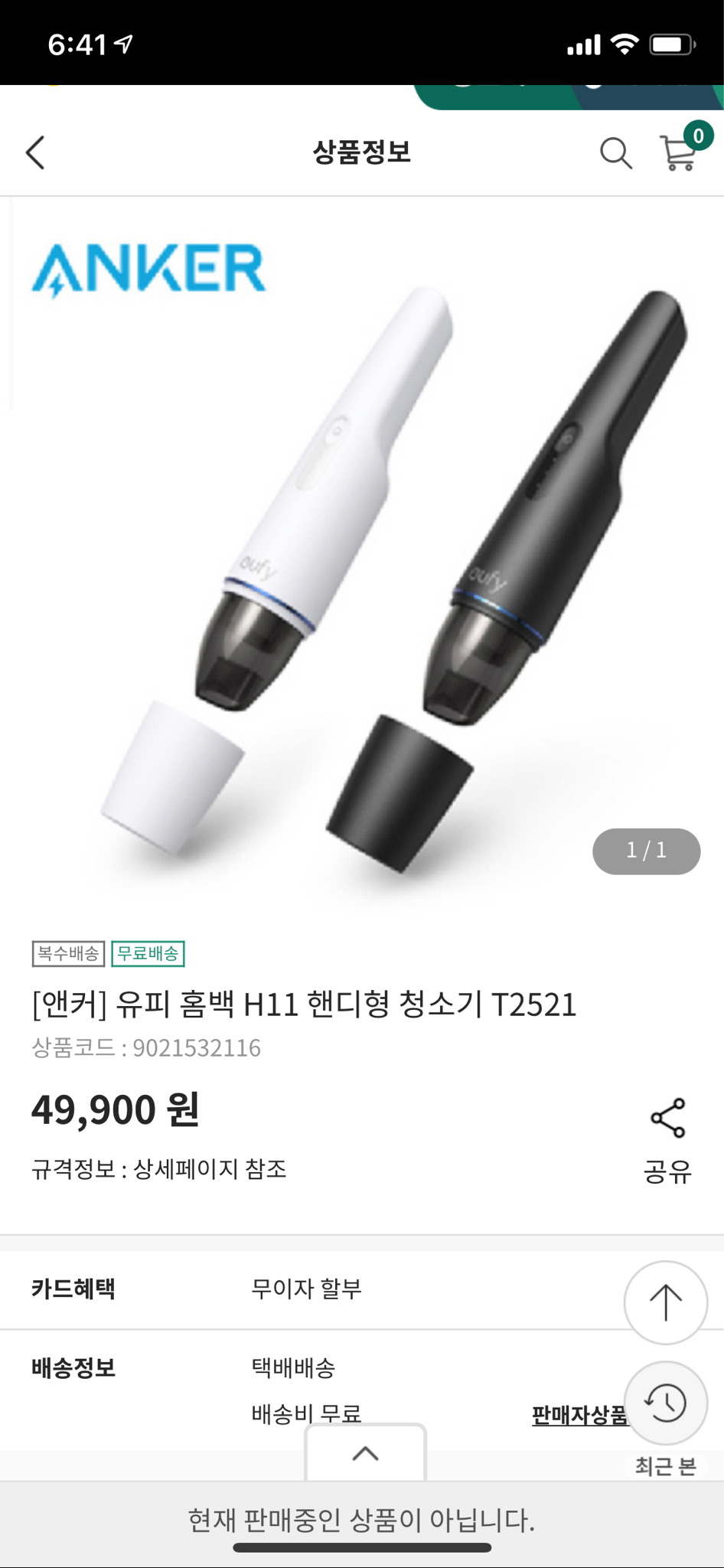Select the 무이자 할부 card benefit option
724x1568 pixels.
pos(306,1289)
